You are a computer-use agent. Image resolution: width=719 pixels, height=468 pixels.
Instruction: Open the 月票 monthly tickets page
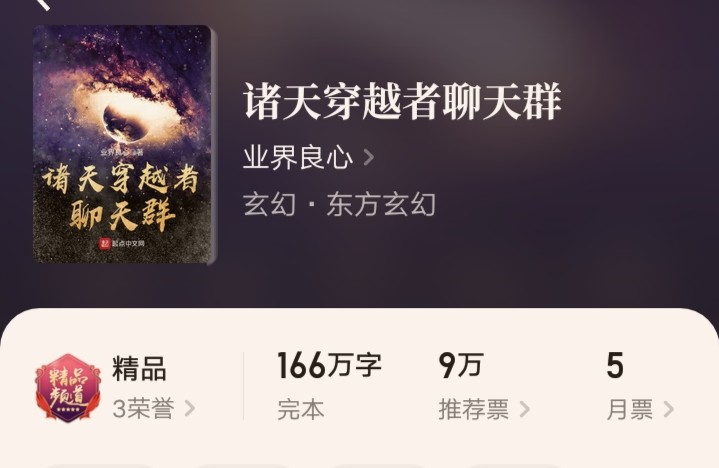click(640, 409)
